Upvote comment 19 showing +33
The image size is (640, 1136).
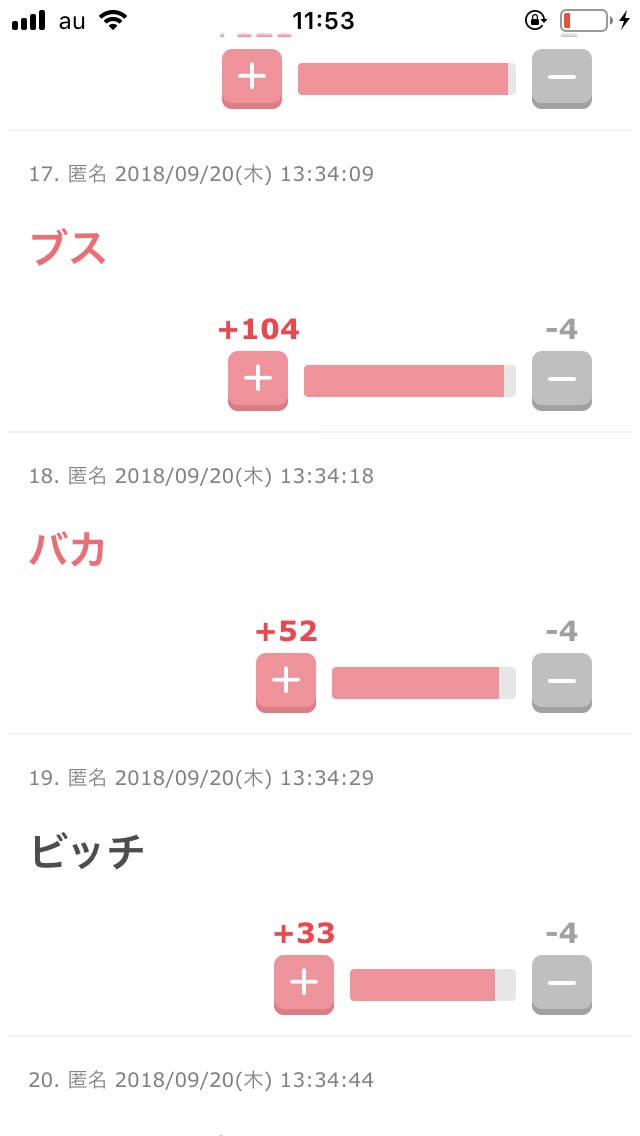(304, 985)
